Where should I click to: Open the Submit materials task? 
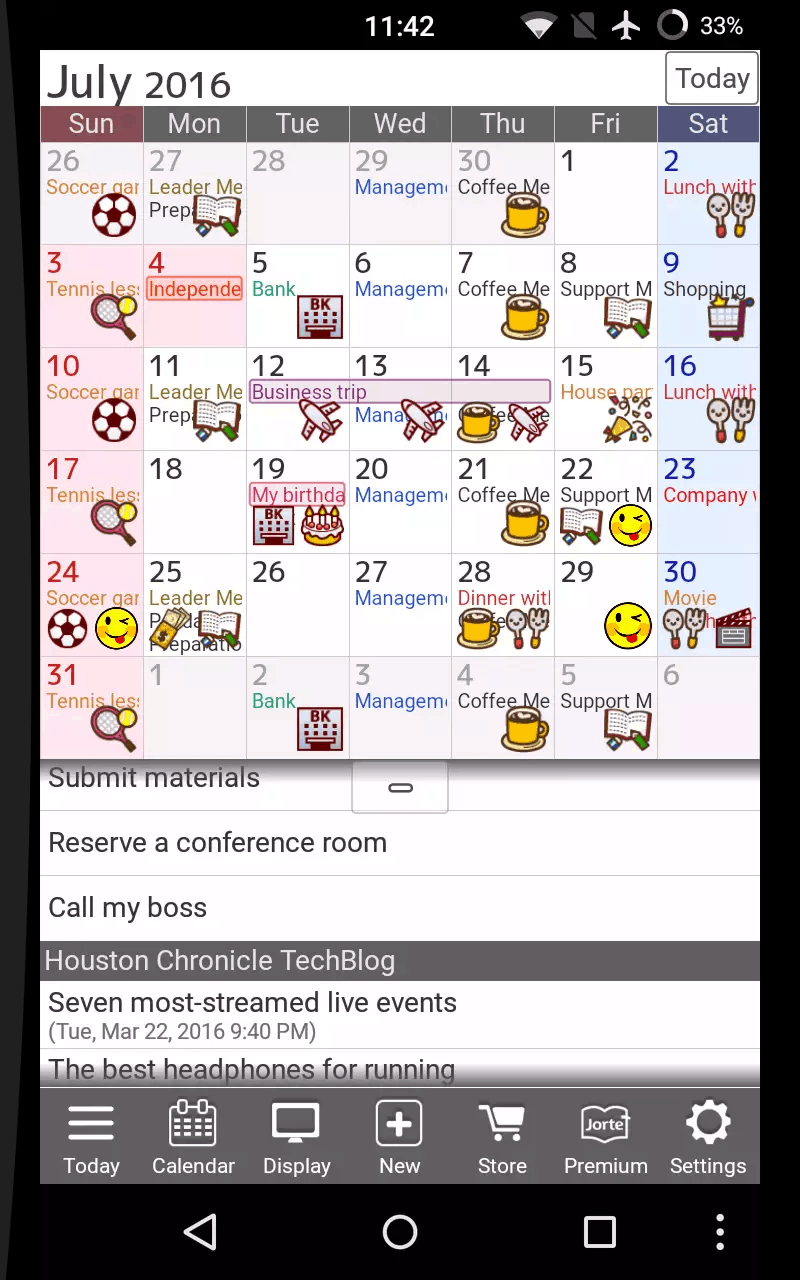154,779
